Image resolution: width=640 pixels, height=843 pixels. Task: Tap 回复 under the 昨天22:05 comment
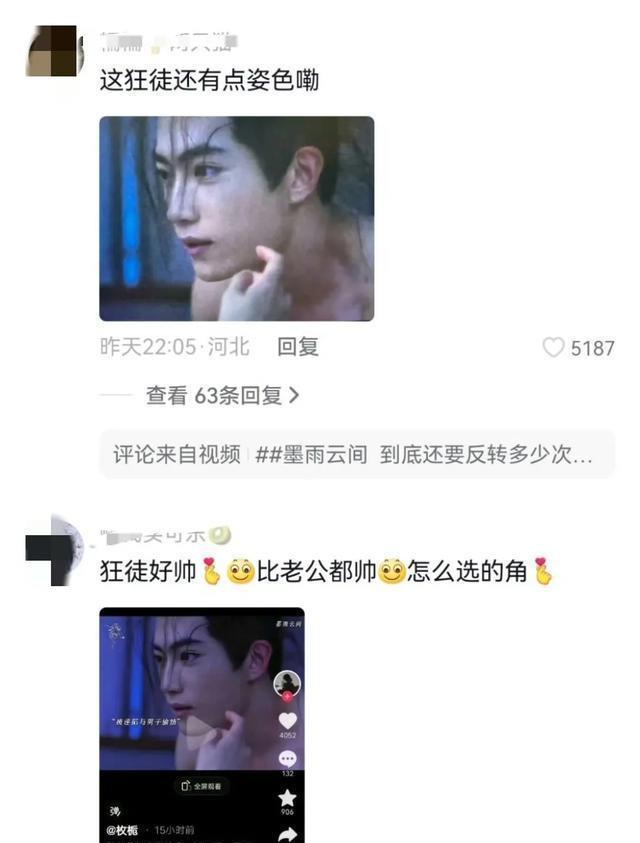[298, 347]
